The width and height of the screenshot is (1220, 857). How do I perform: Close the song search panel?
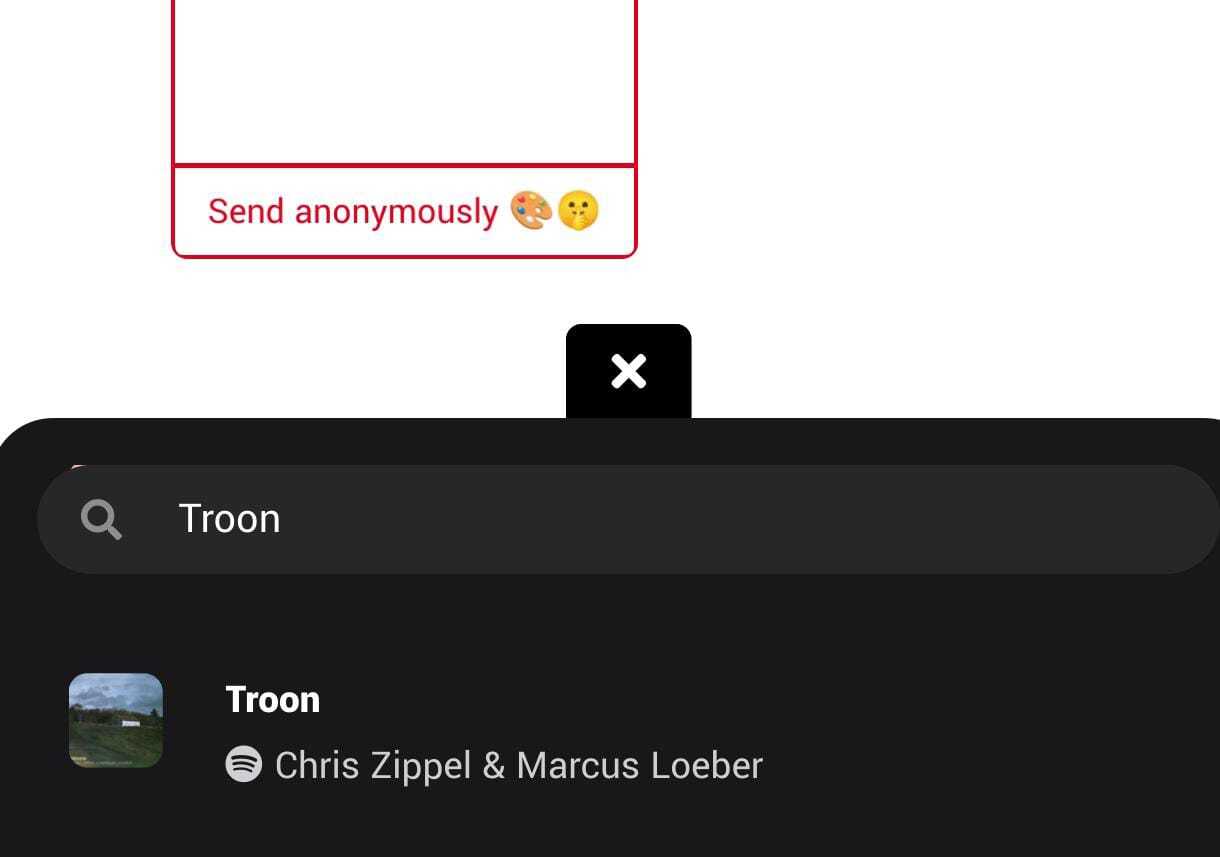tap(628, 371)
